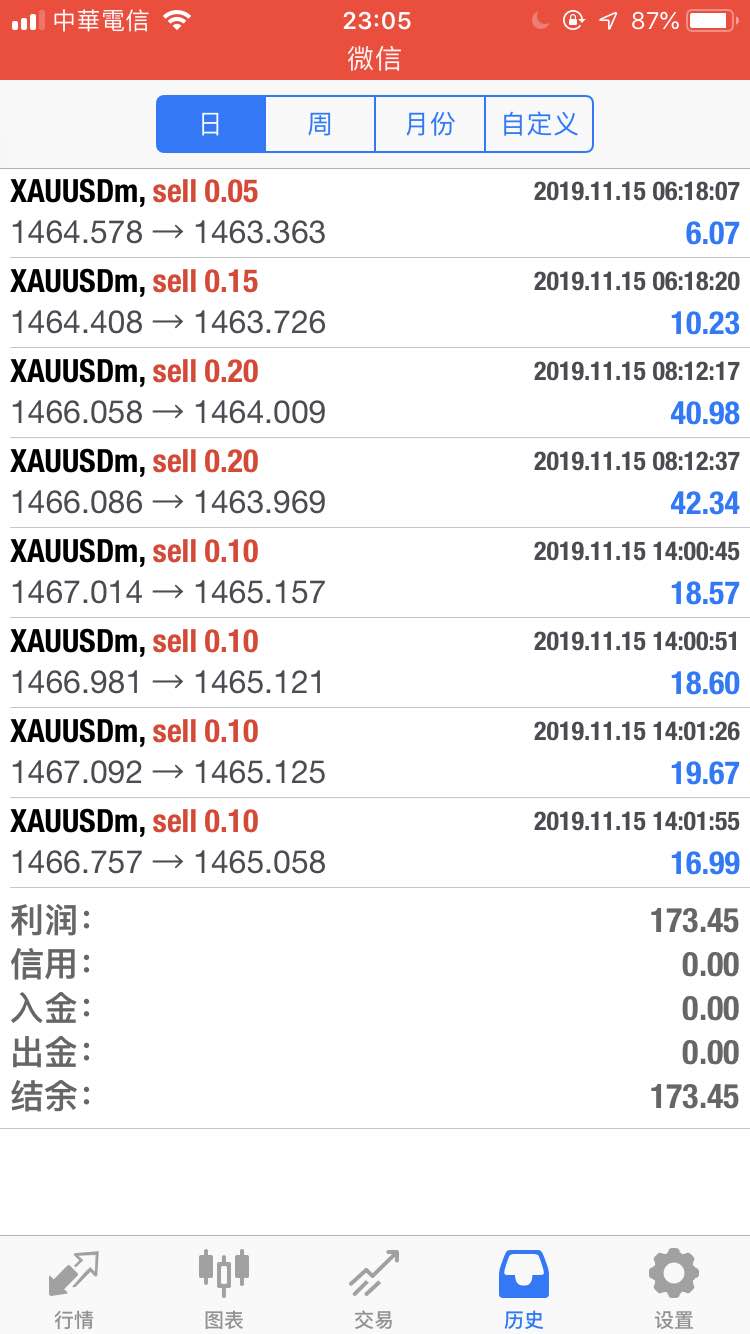
Task: Switch to the 月份 (month) period
Action: point(430,124)
